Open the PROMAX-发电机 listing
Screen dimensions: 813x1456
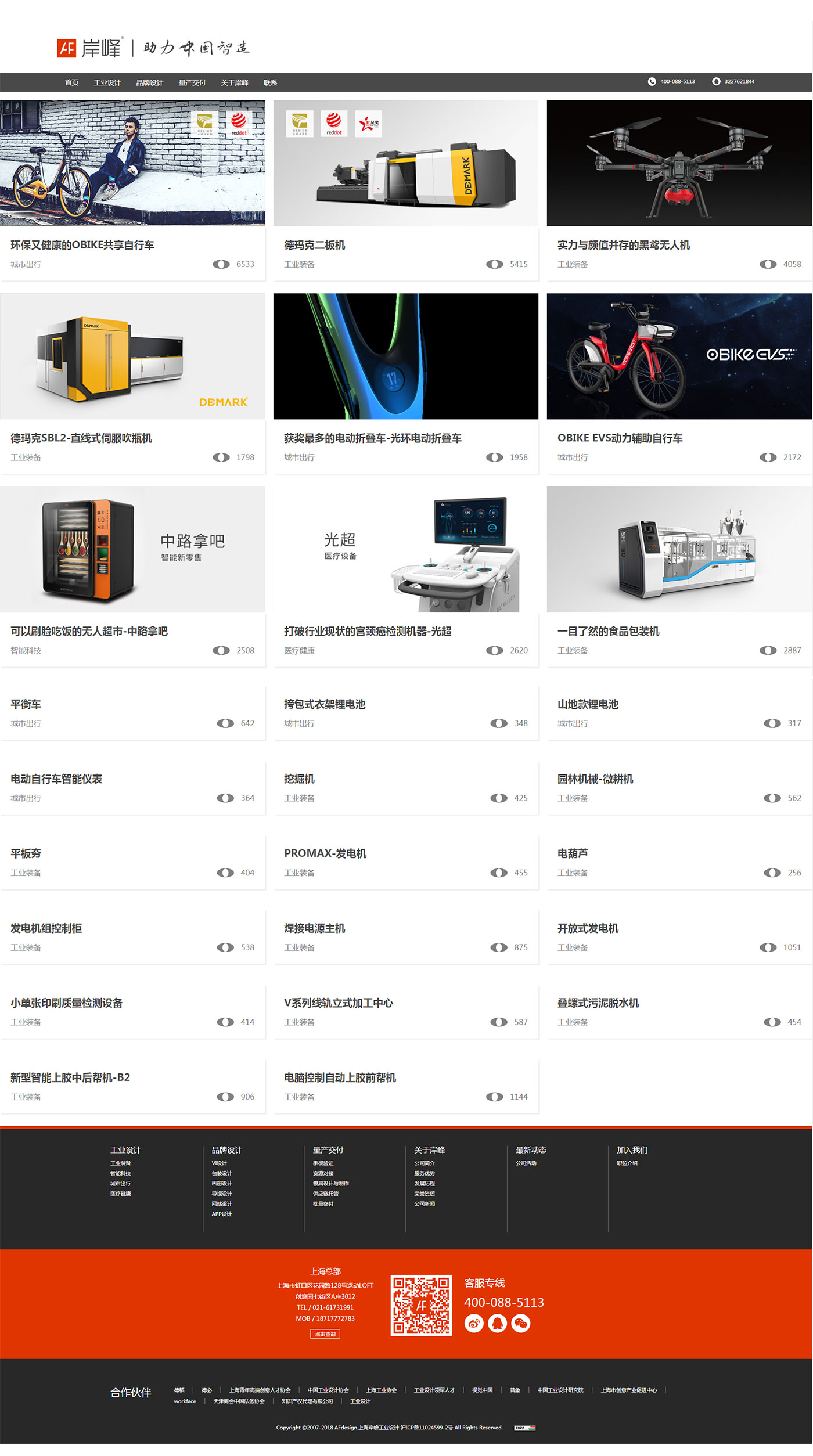point(325,853)
